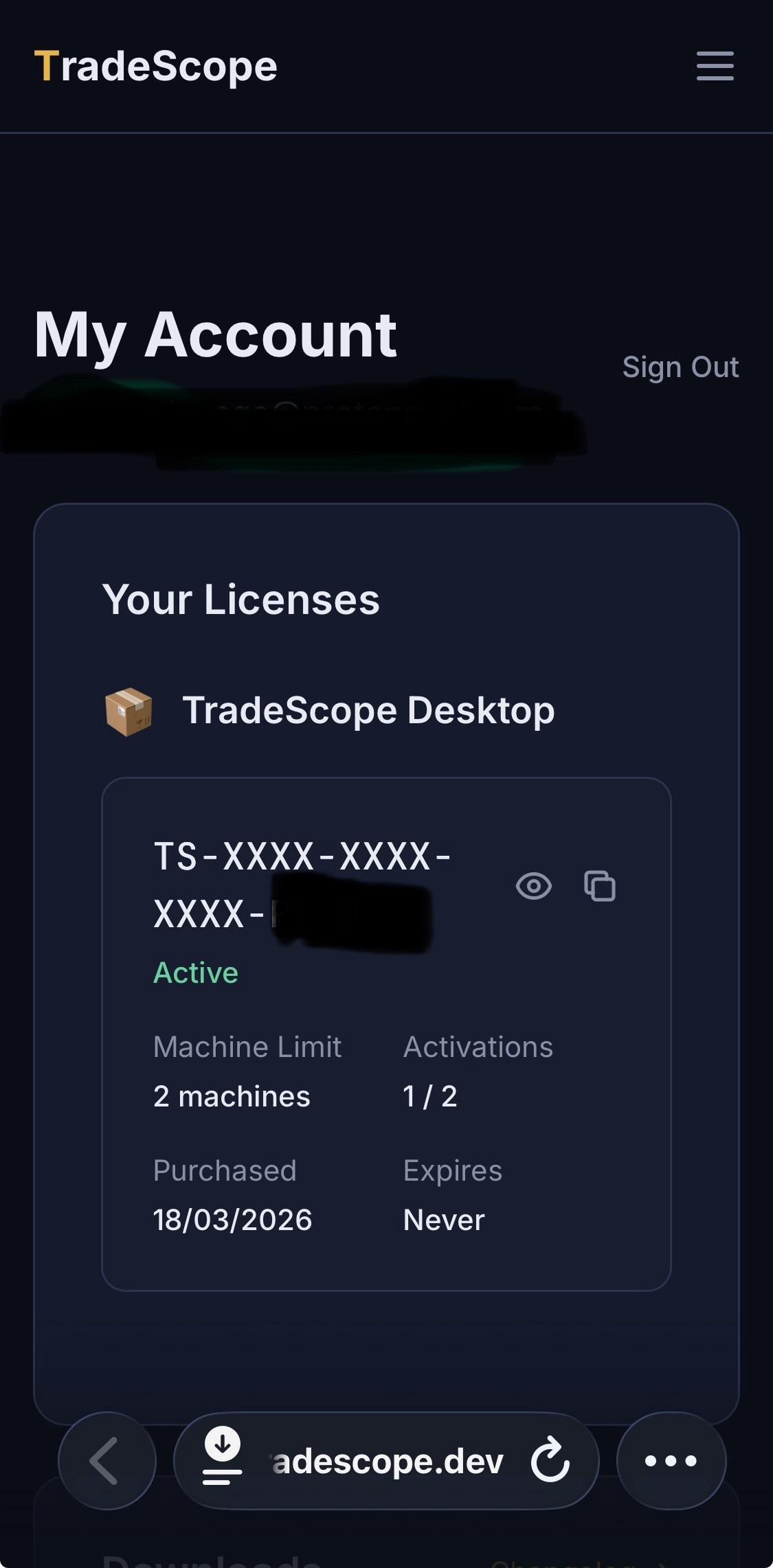
Task: Open the TradeScope logo home link
Action: (156, 67)
